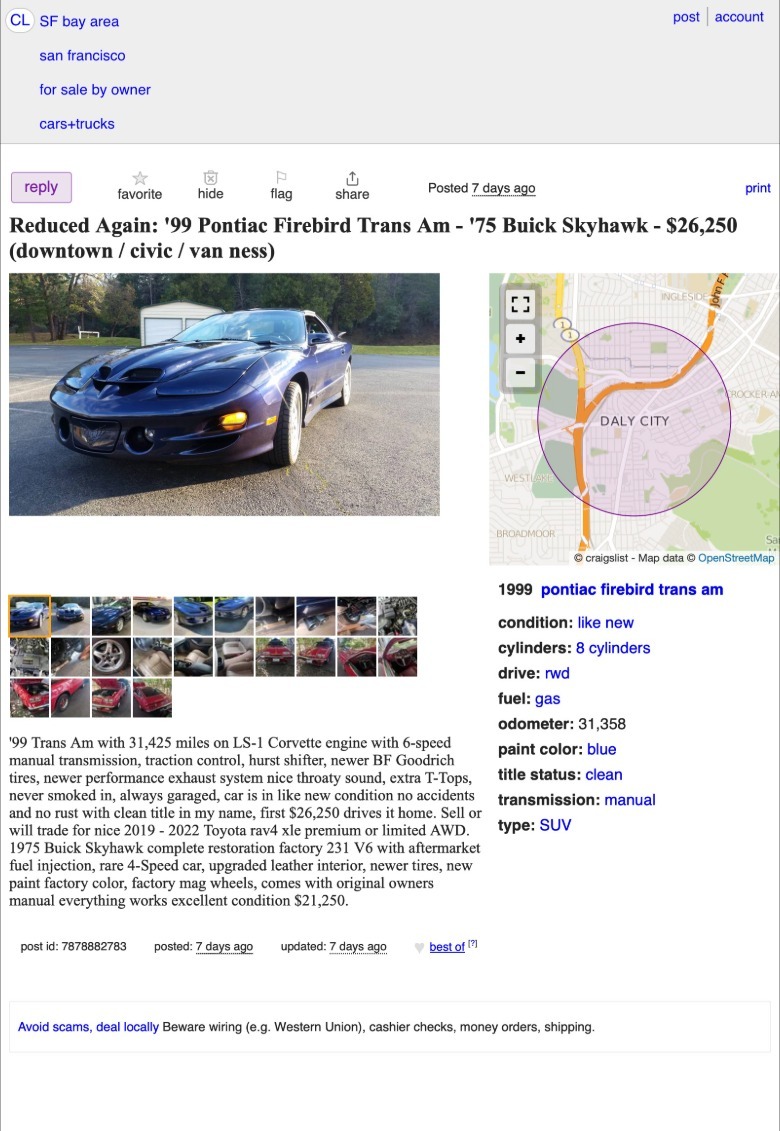Screen dimensions: 780x1131
Task: Open the print link
Action: coord(758,188)
